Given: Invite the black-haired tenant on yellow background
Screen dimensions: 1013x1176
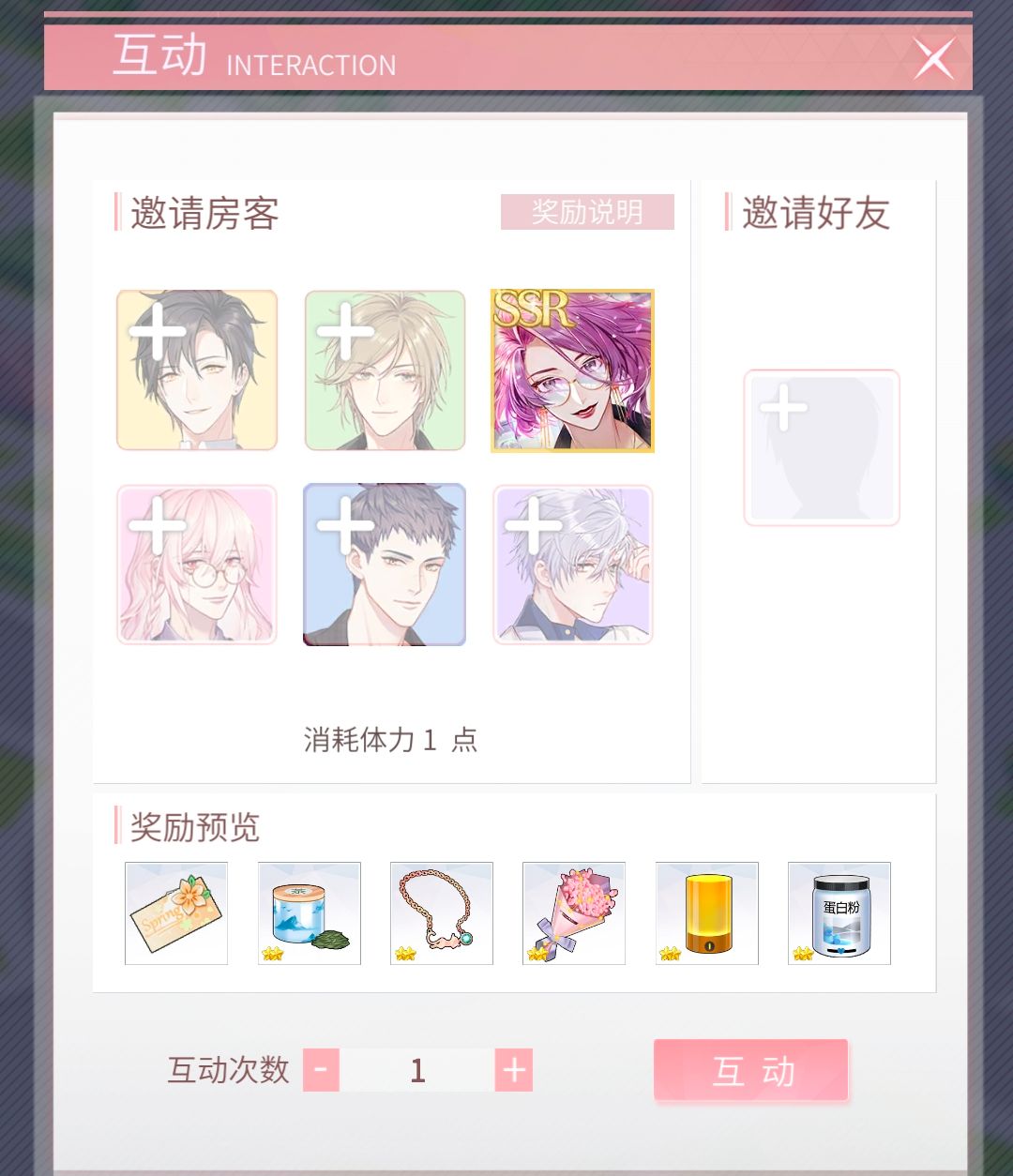Looking at the screenshot, I should tap(197, 370).
